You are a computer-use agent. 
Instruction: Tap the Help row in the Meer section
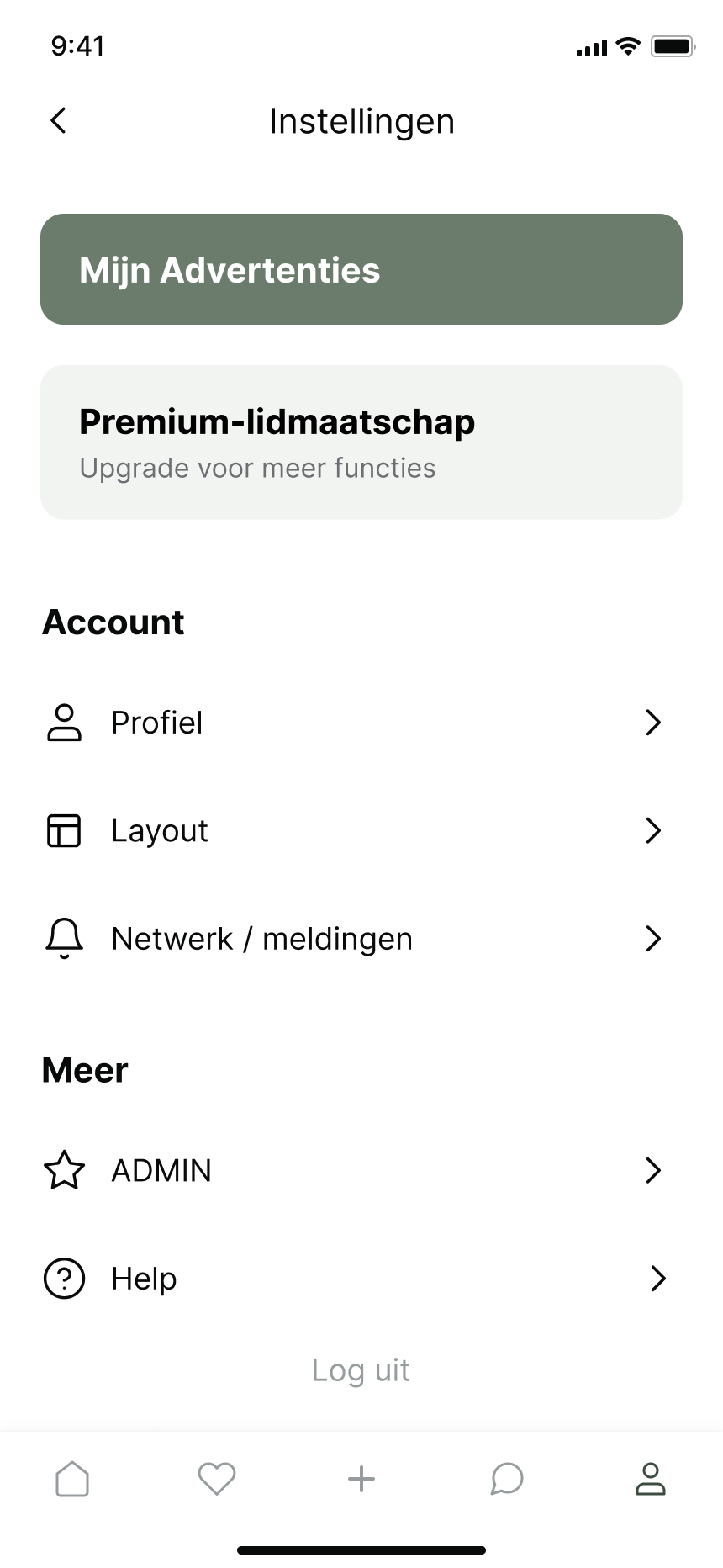click(361, 1278)
